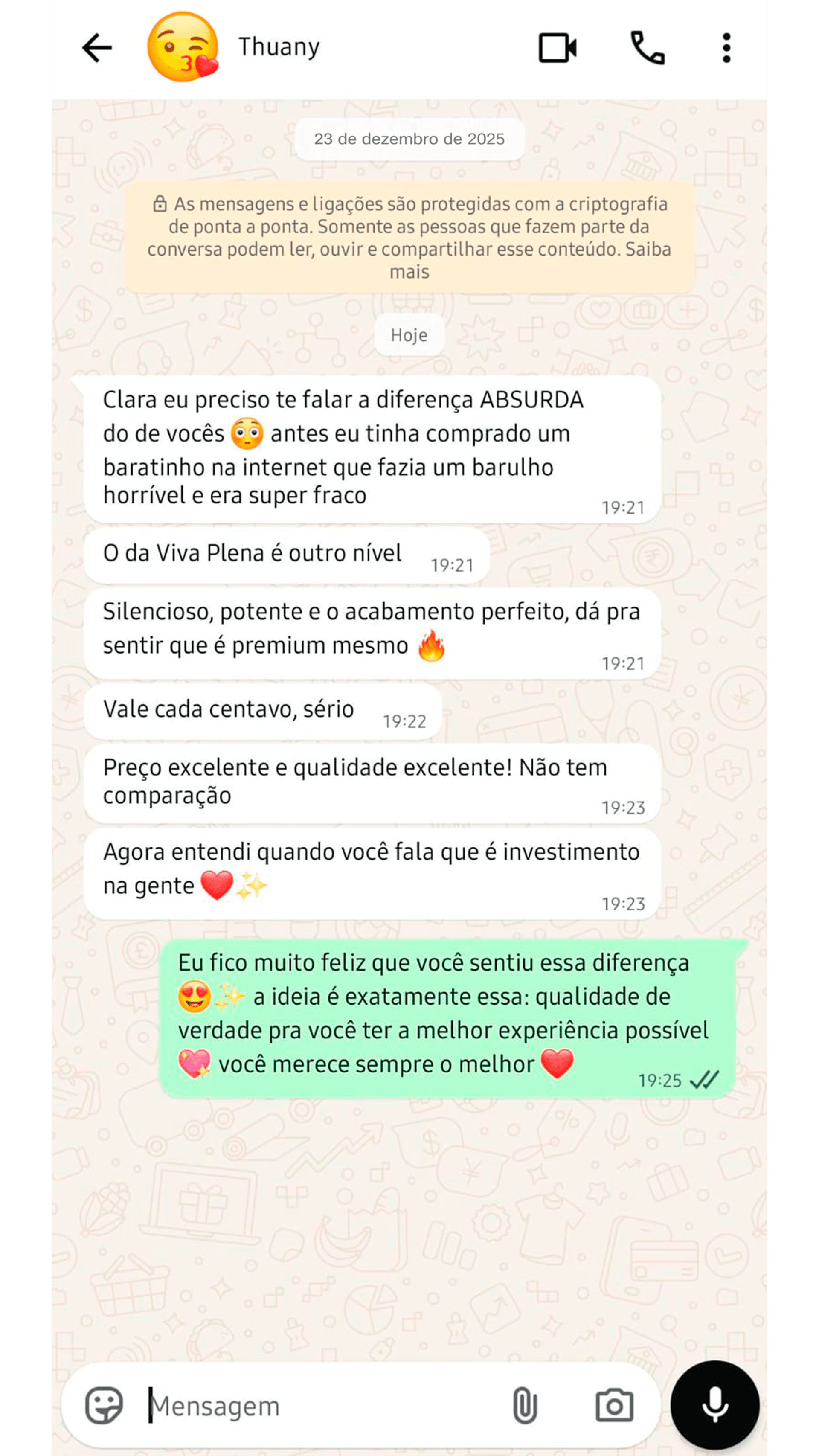Start a video call with Thuany
The height and width of the screenshot is (1456, 819).
558,47
